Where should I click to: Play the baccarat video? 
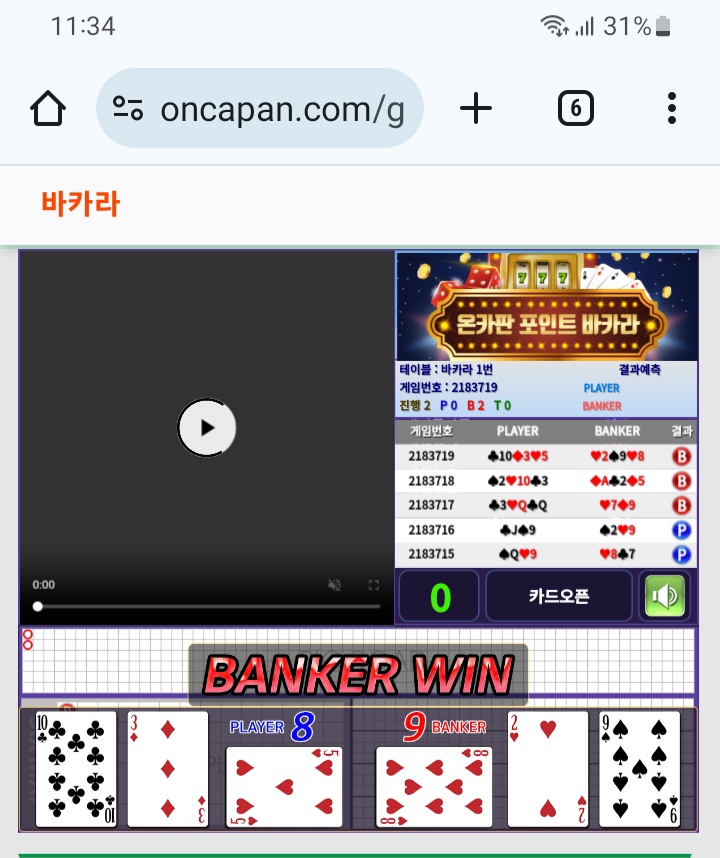pos(207,428)
